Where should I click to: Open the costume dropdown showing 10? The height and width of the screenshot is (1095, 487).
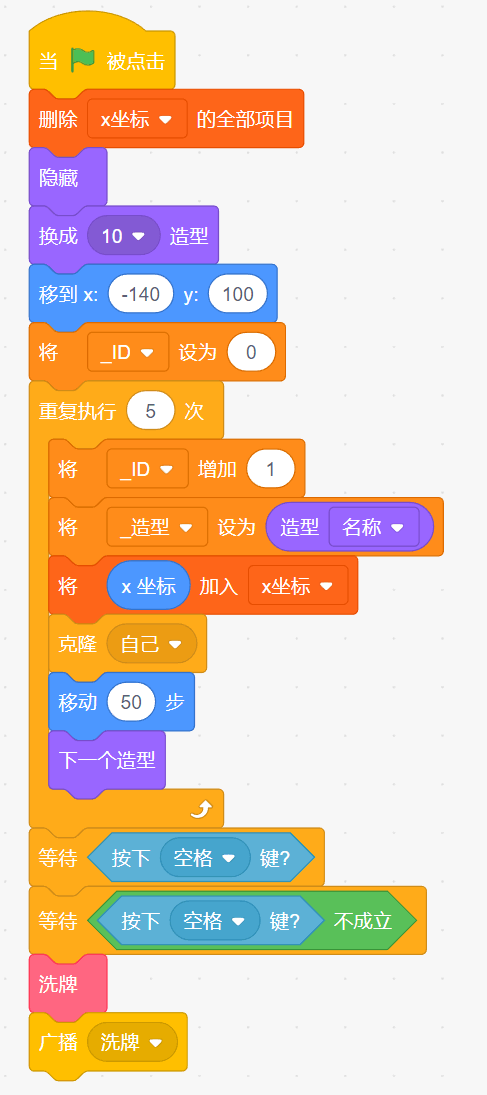(x=124, y=235)
